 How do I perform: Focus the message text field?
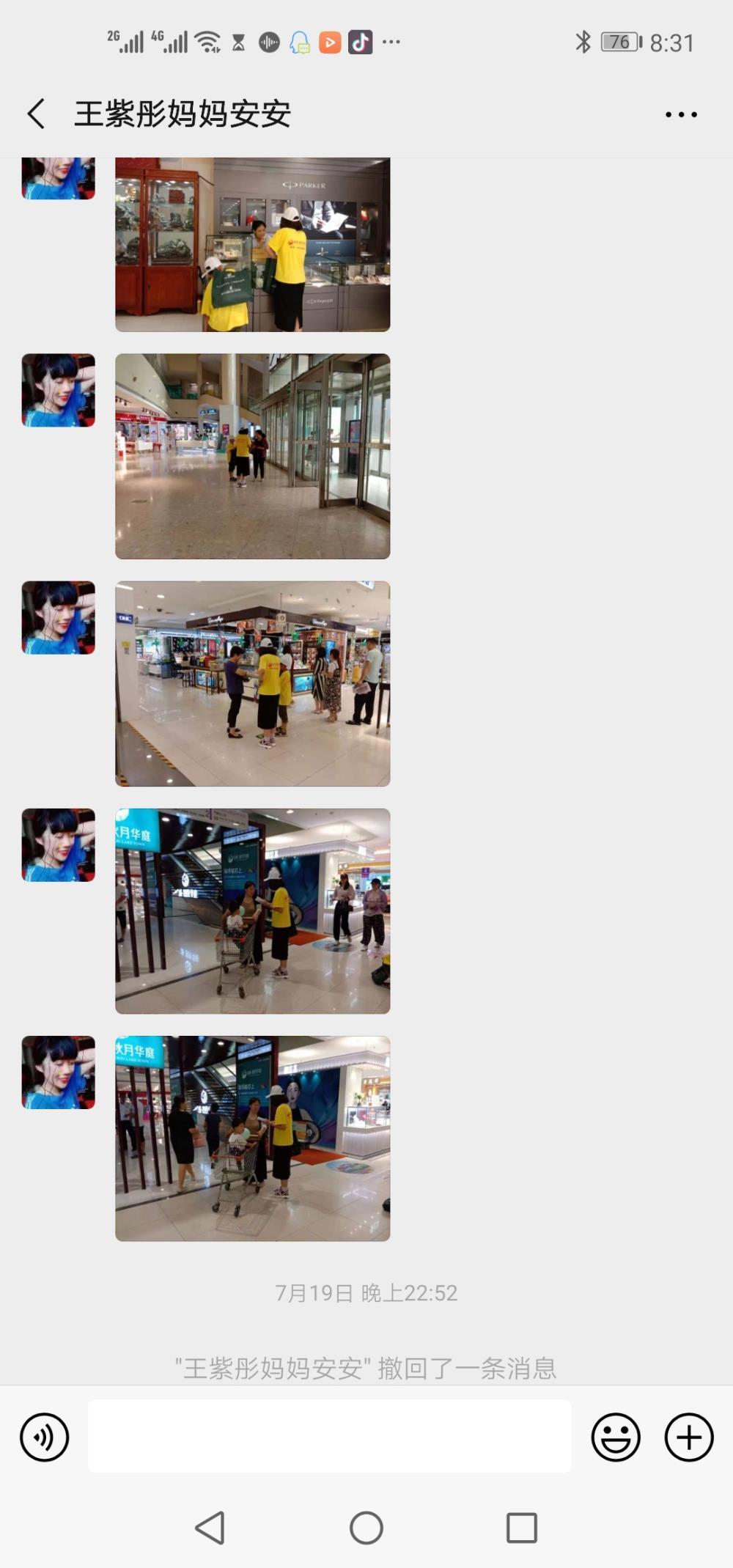point(330,1436)
